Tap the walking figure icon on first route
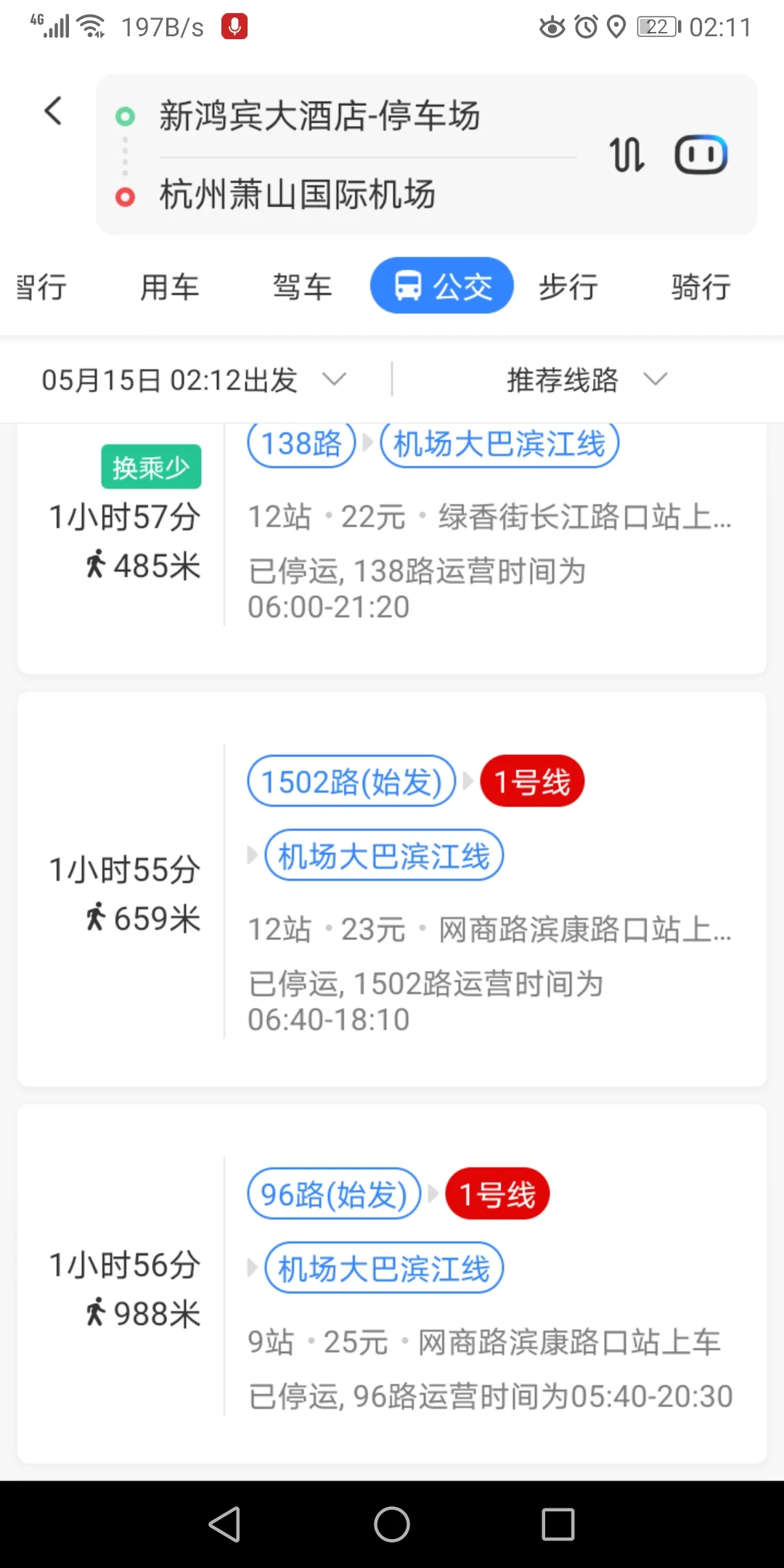 95,565
